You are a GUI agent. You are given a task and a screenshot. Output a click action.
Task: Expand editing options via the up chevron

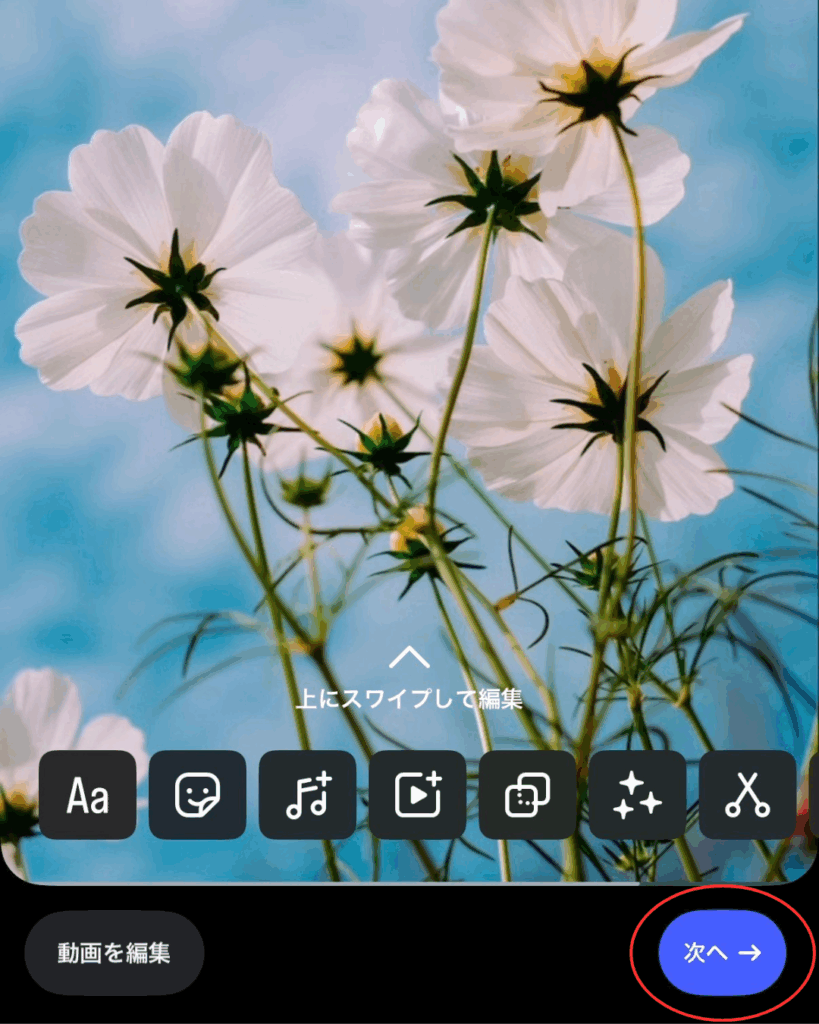409,657
